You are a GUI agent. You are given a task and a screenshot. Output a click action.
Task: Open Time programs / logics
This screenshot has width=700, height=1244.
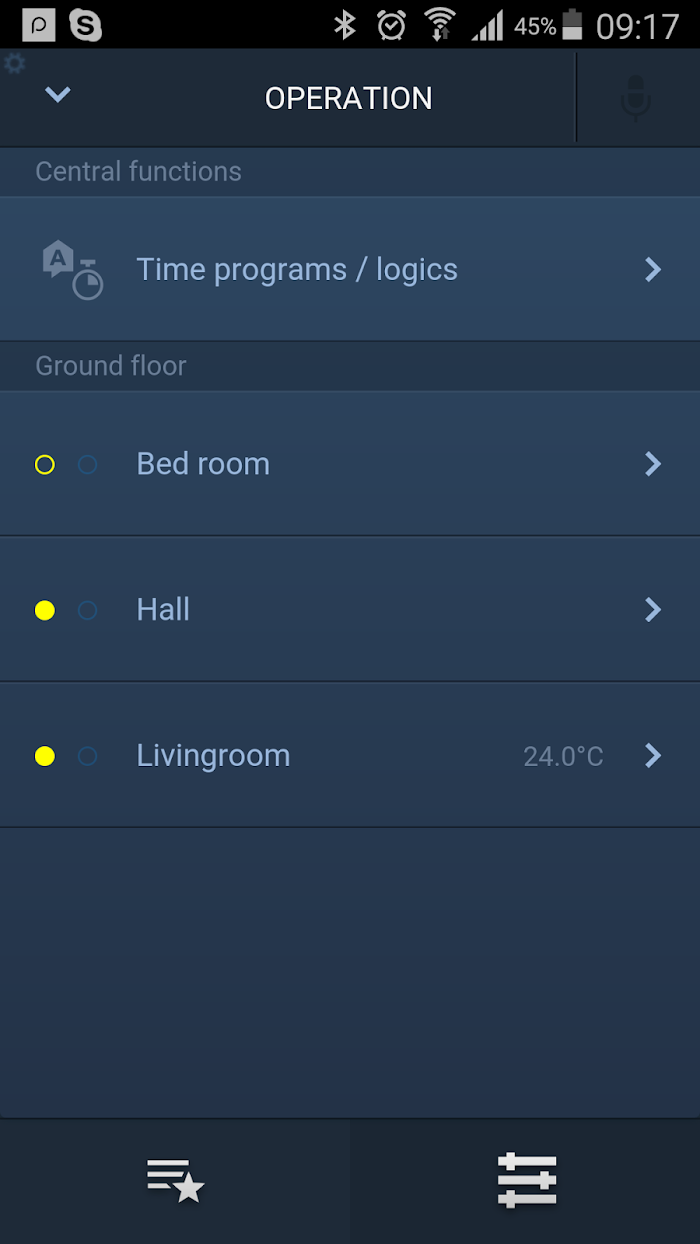(350, 269)
